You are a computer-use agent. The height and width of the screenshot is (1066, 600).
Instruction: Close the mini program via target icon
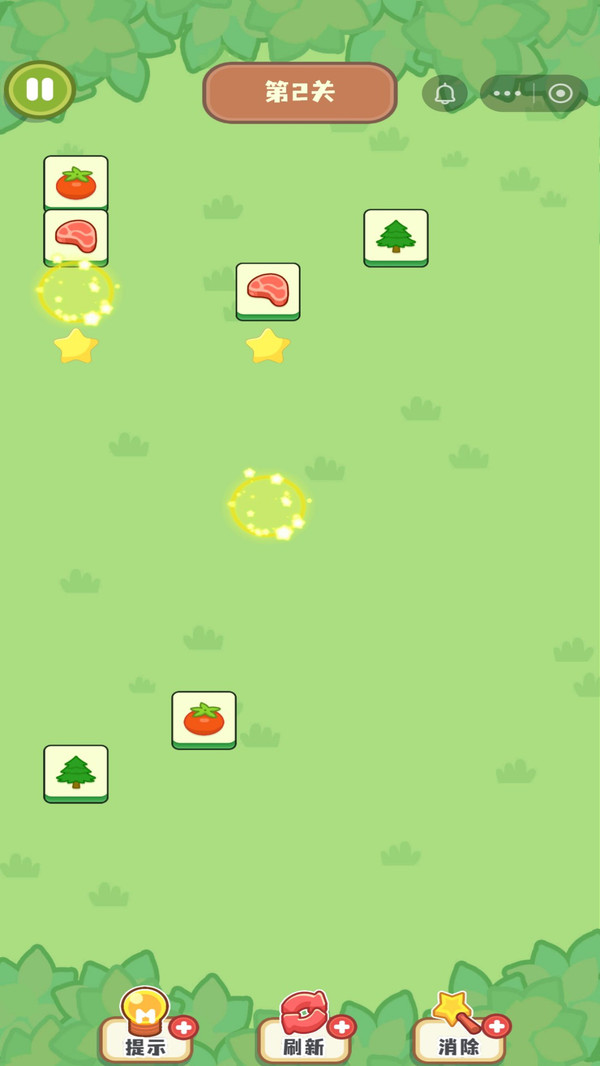tap(561, 94)
